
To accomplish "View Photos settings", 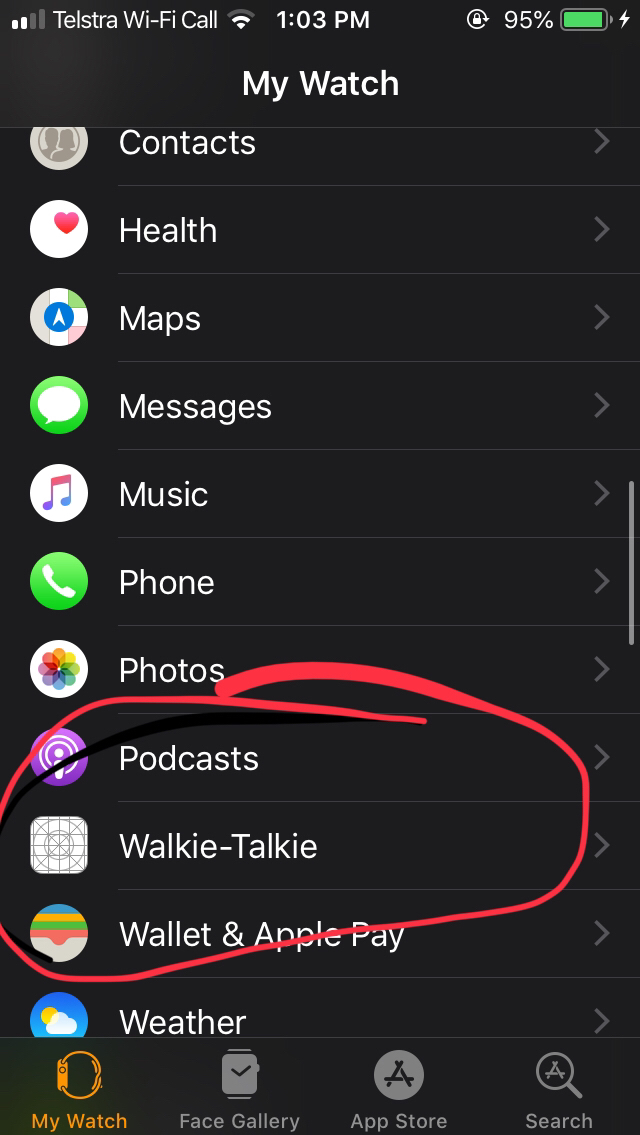I will click(320, 670).
